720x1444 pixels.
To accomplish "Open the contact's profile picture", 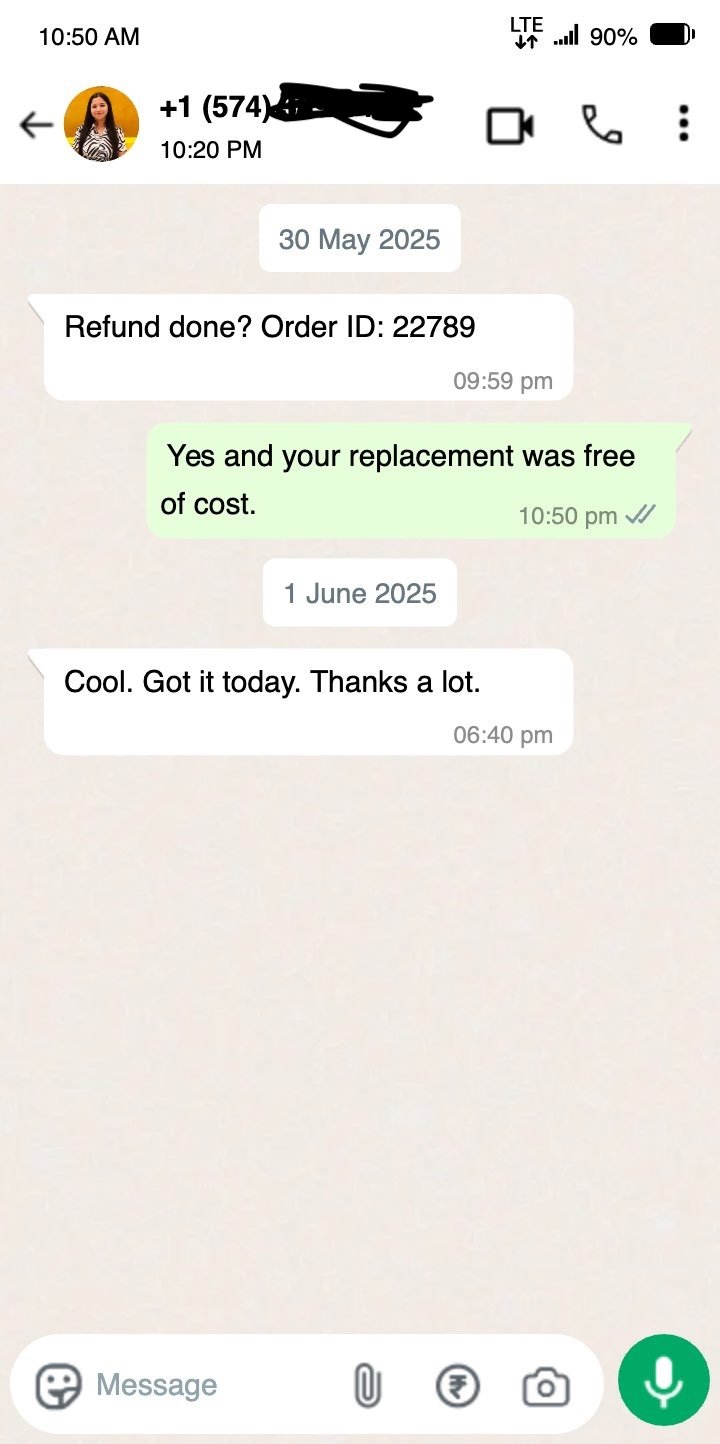I will (x=101, y=125).
